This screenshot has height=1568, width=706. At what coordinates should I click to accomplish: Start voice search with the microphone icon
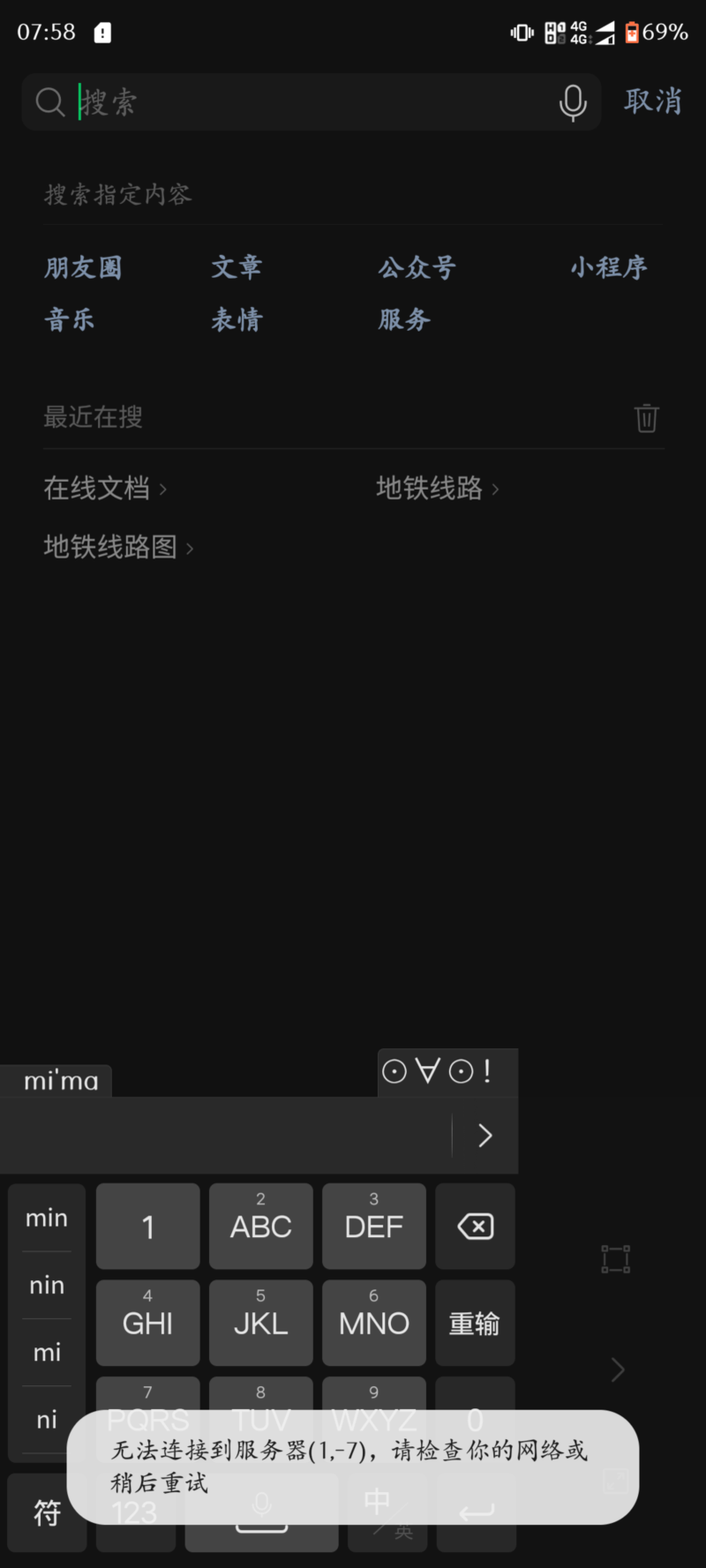(573, 103)
